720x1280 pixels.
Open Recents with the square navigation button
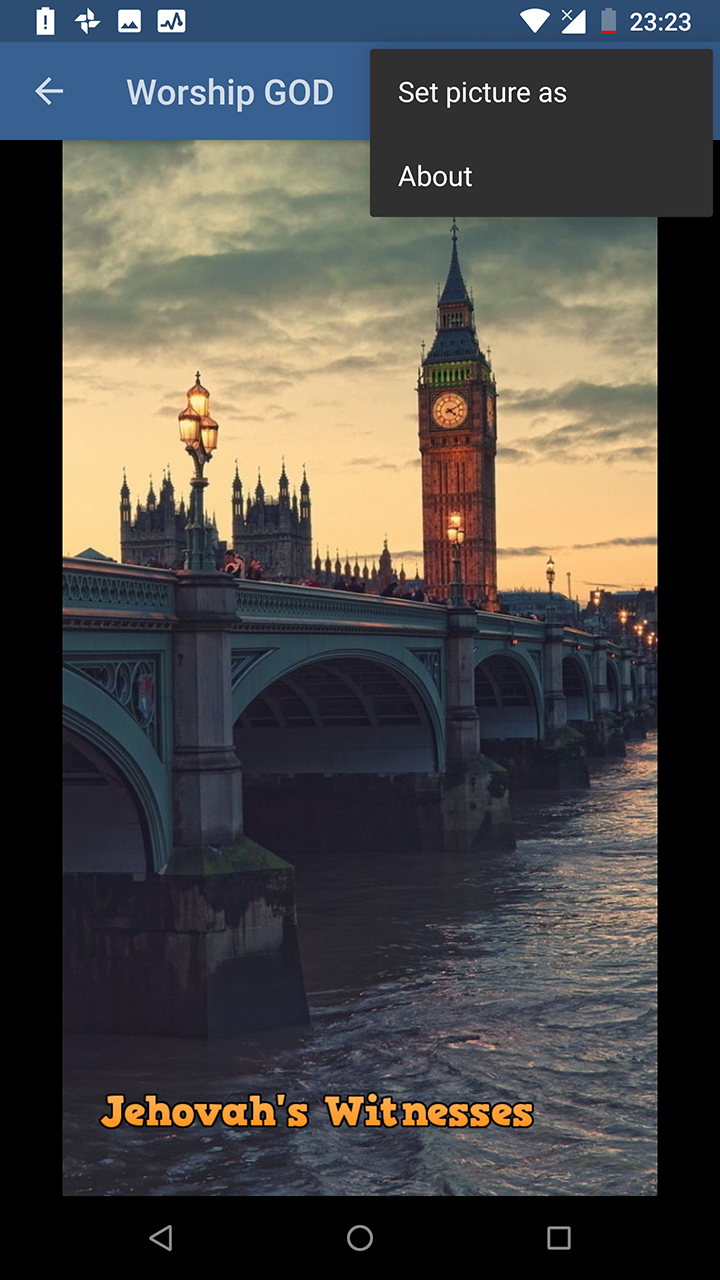click(558, 1238)
